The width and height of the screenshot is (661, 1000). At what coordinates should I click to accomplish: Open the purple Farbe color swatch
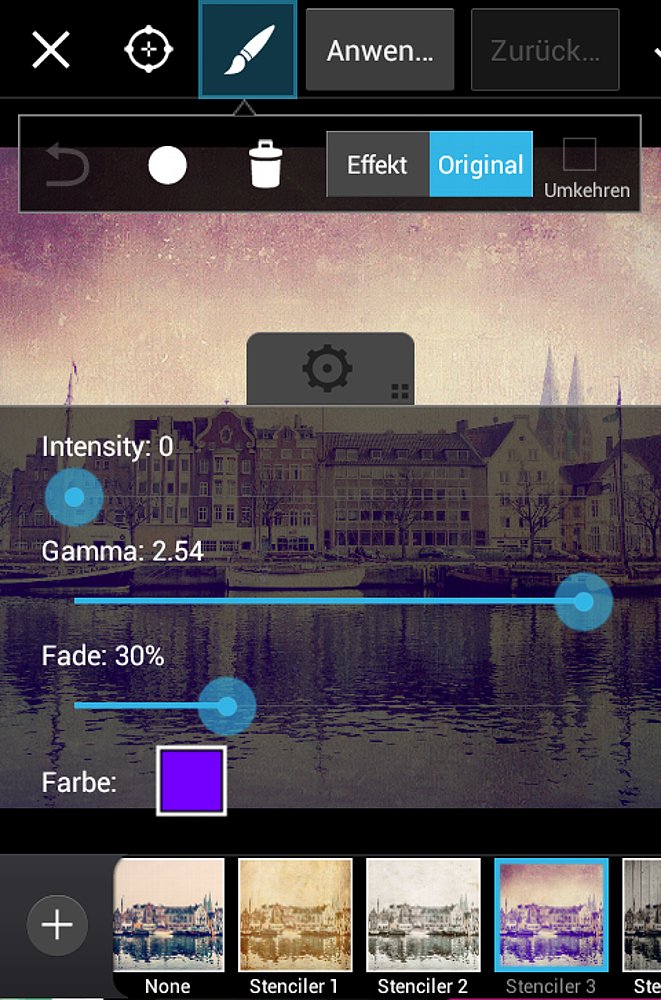191,781
